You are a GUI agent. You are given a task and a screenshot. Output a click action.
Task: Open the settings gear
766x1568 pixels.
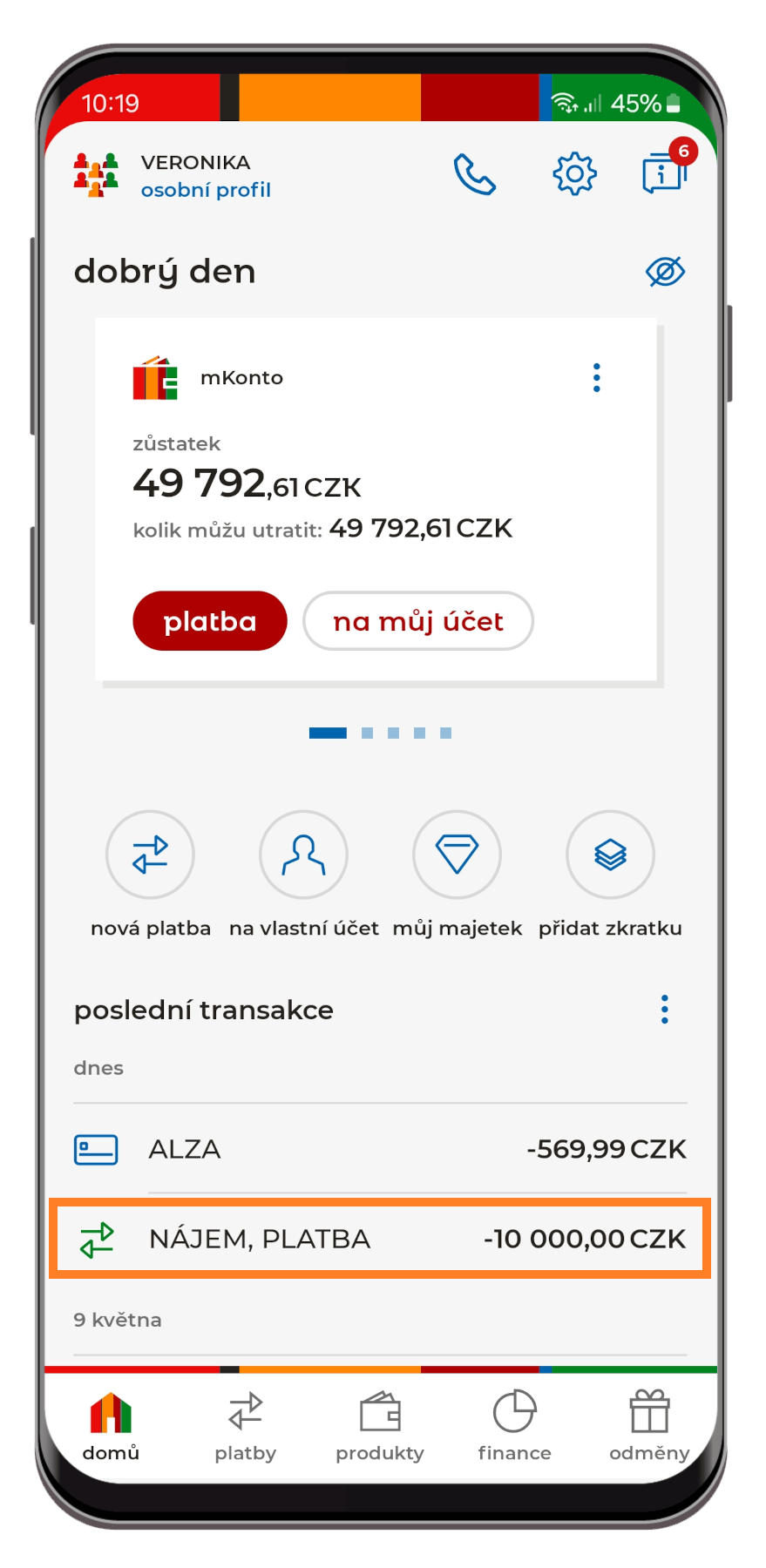coord(574,174)
